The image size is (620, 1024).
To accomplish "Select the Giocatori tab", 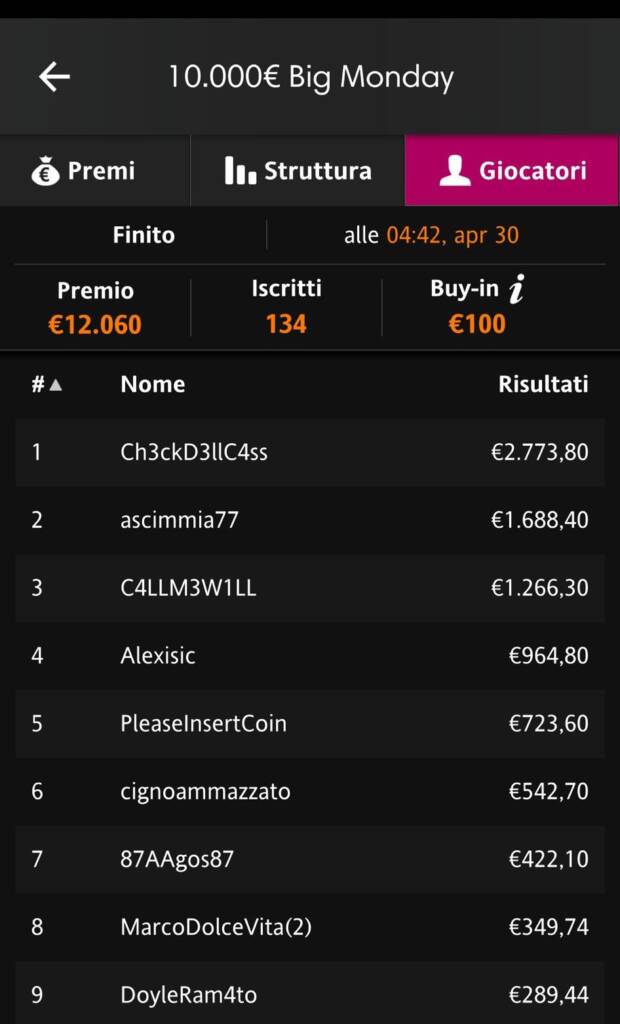I will pyautogui.click(x=512, y=171).
